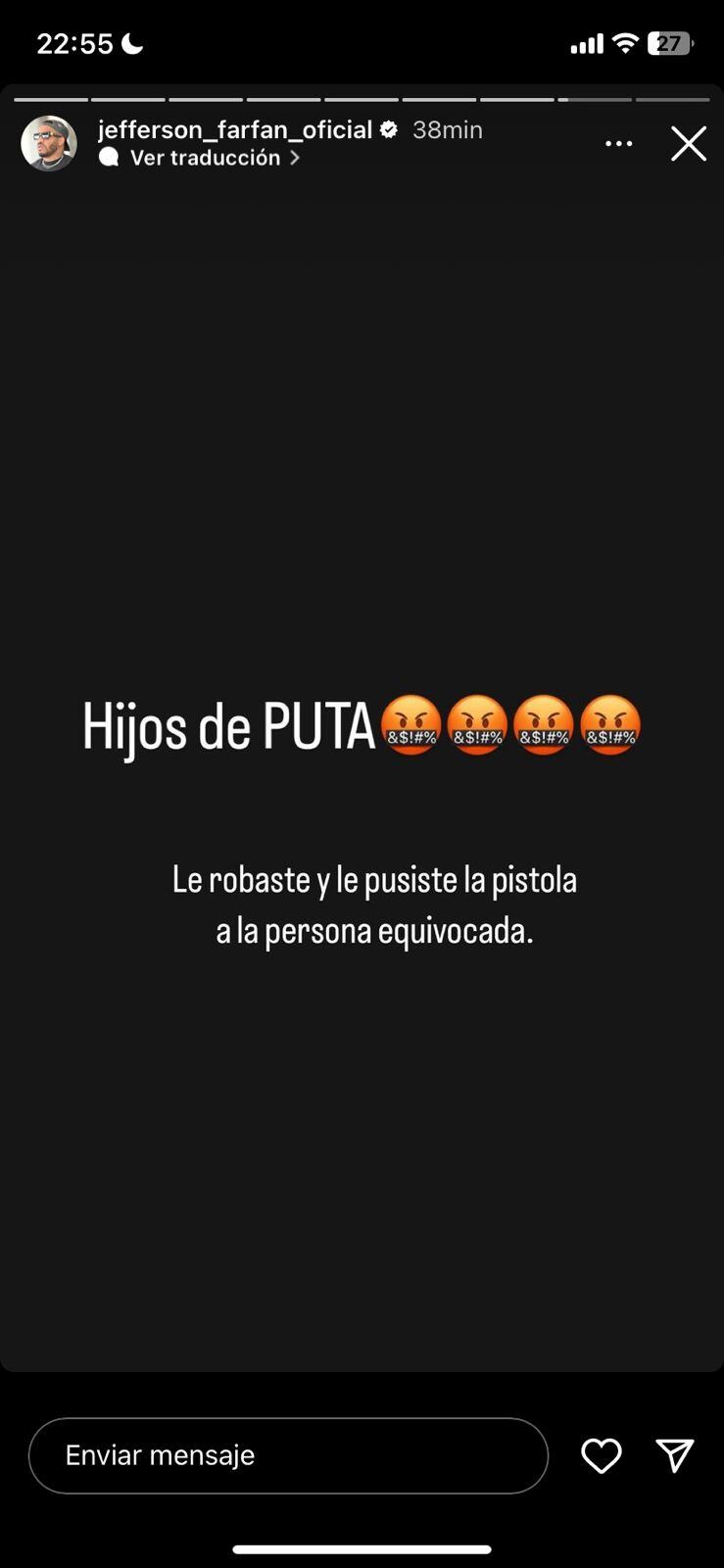
Task: Open jefferson_farfan_oficial's profile picture
Action: click(49, 143)
